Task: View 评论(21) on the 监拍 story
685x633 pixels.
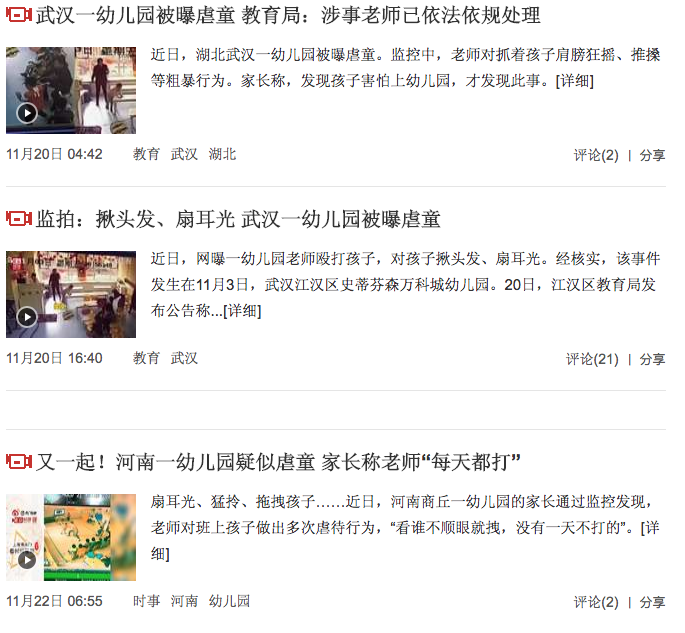Action: coord(592,359)
